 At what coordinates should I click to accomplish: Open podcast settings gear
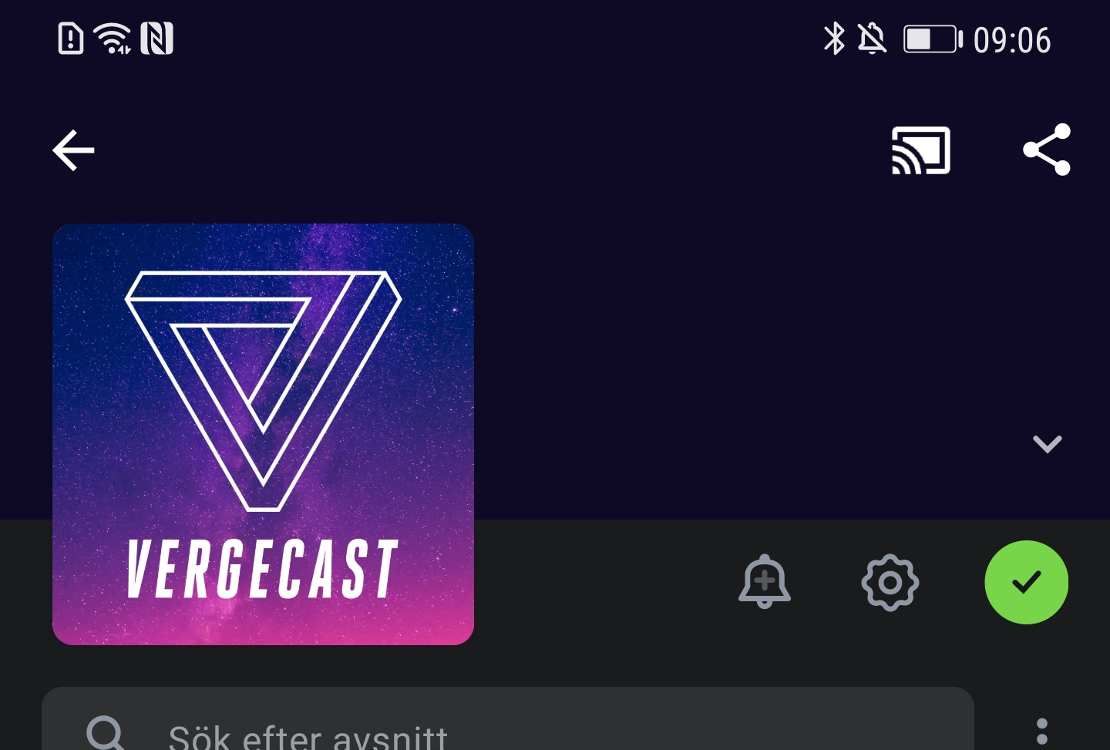tap(890, 582)
